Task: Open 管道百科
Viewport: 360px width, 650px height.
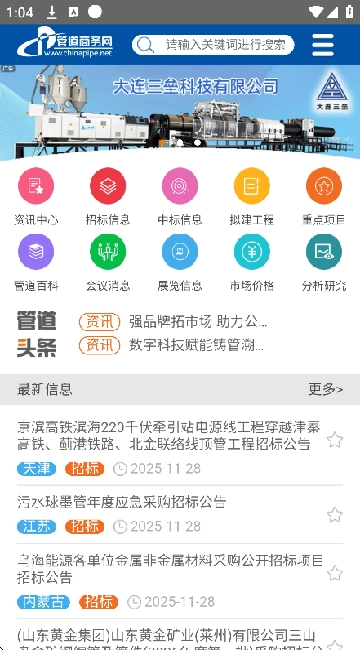Action: [36, 263]
